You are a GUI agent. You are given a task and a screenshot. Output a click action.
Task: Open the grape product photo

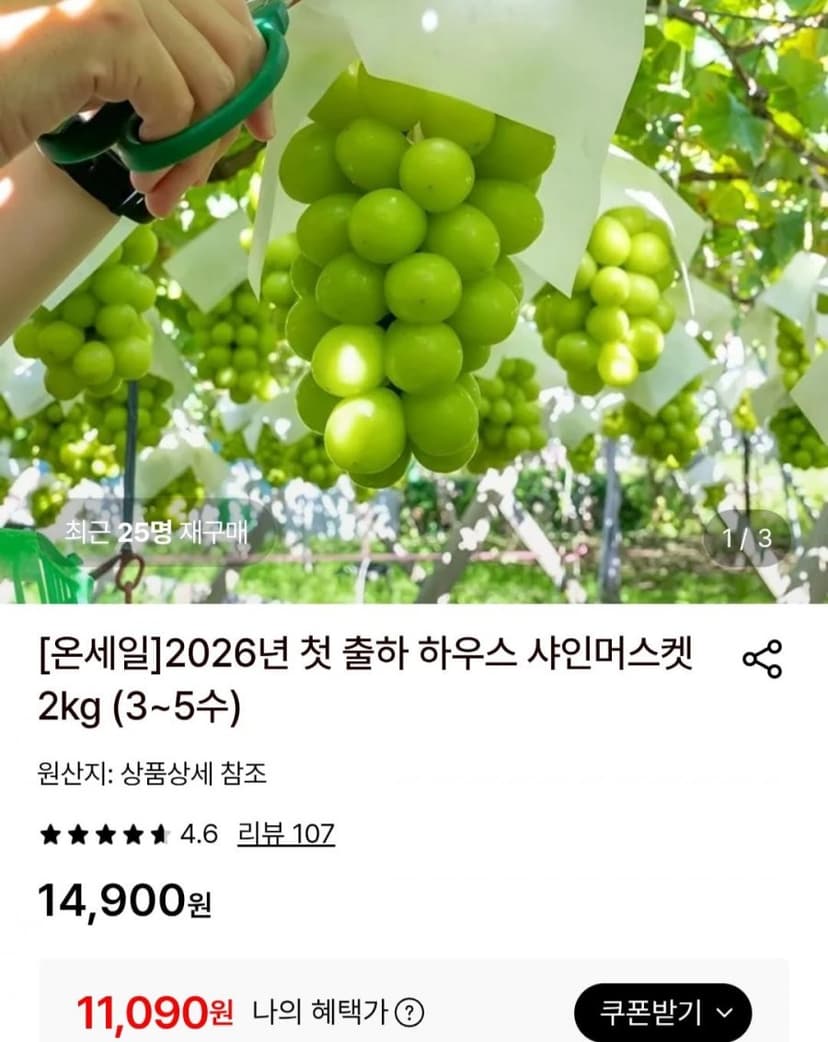coord(414,301)
